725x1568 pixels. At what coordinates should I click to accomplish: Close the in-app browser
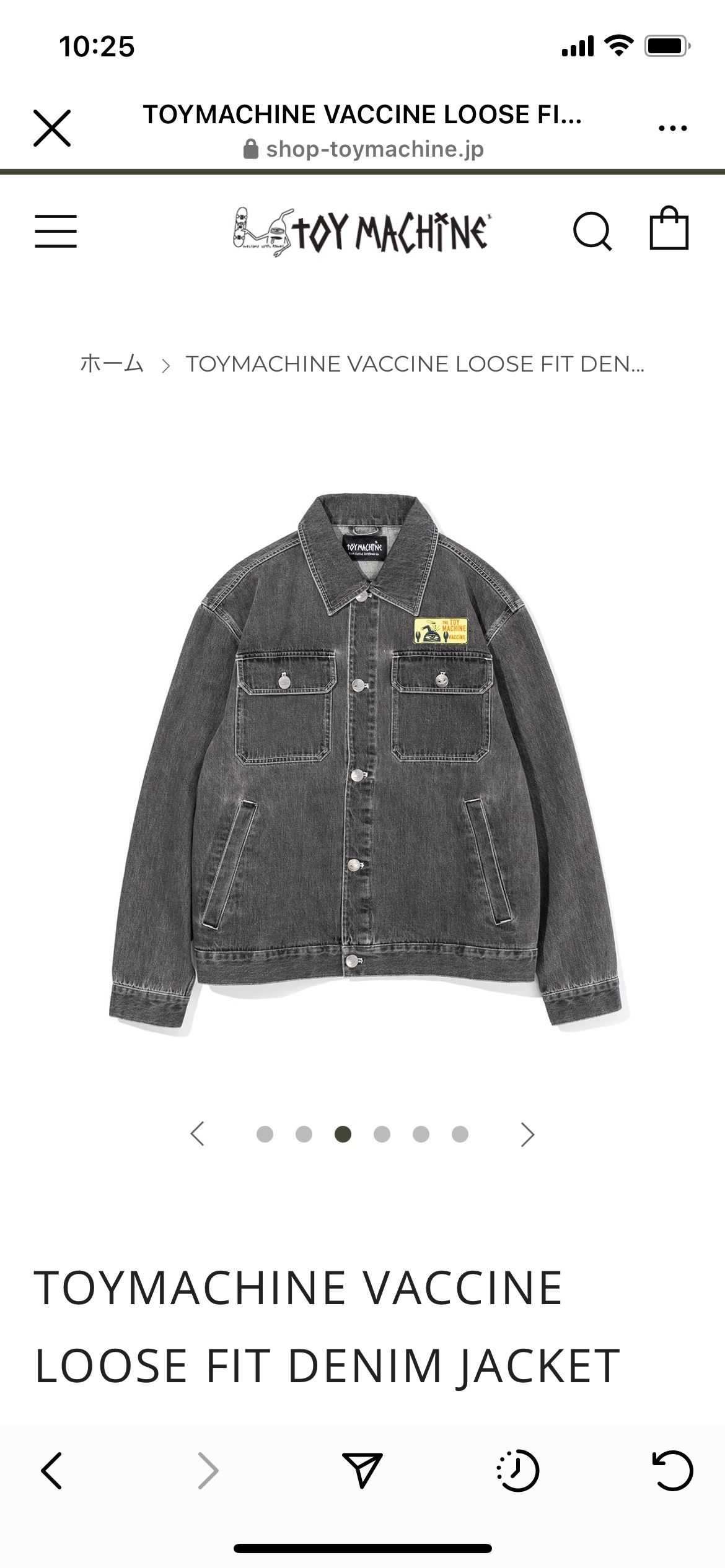52,128
